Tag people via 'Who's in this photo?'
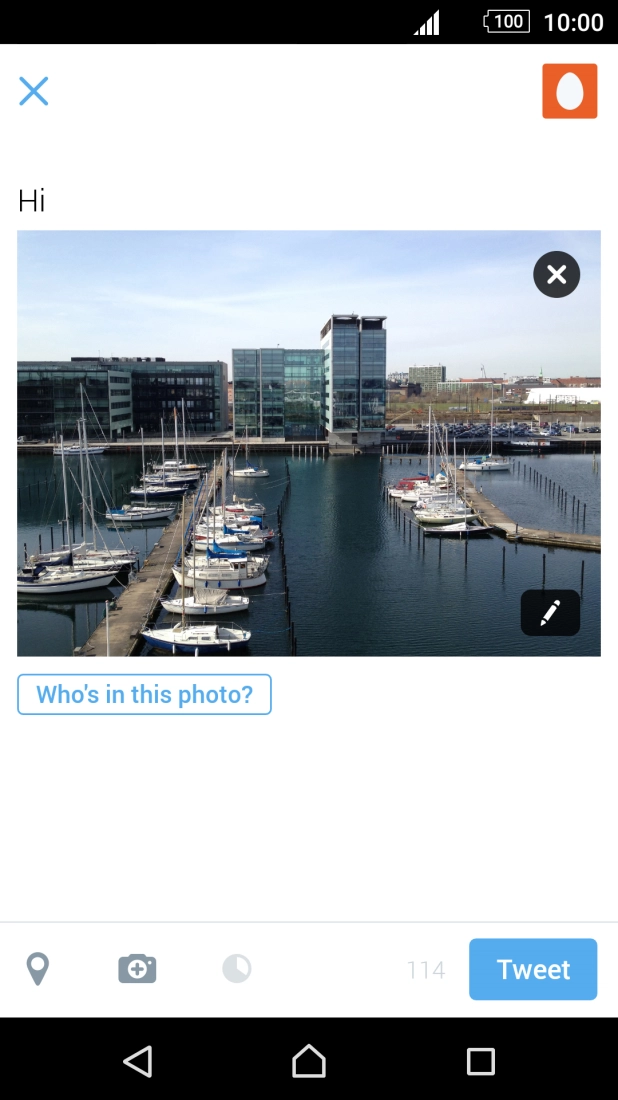Viewport: 618px width, 1100px height. point(144,695)
